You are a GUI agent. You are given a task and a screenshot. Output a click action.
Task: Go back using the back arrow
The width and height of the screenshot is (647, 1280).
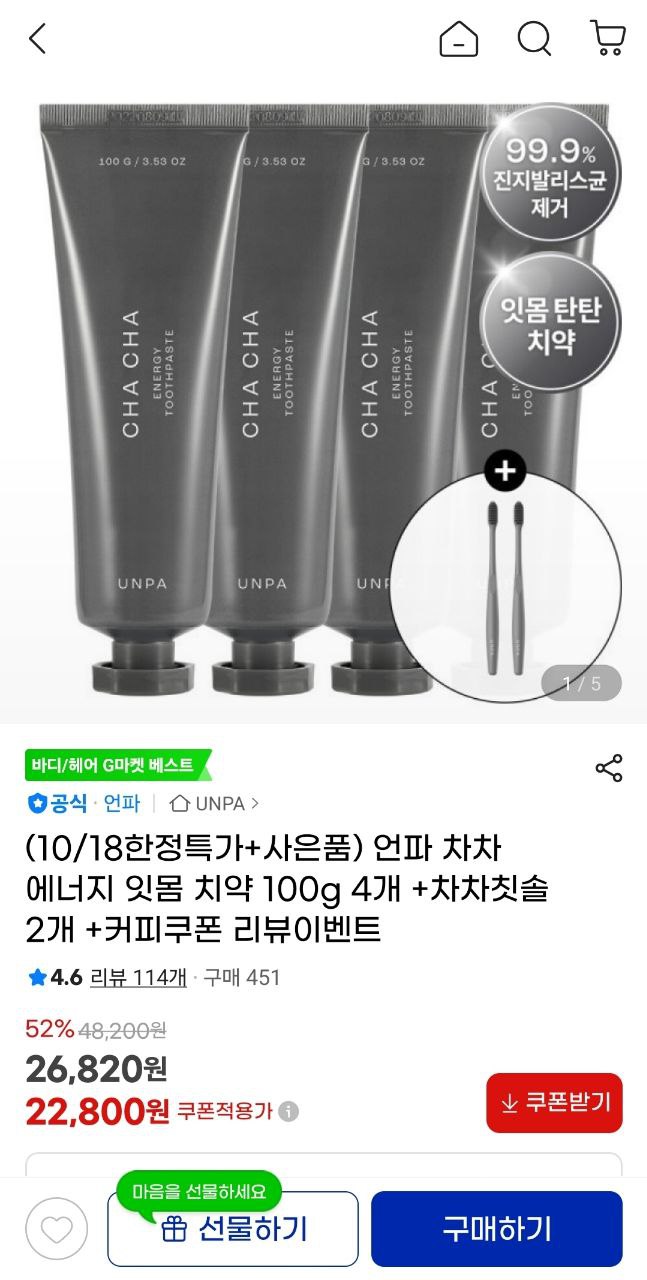click(x=38, y=40)
